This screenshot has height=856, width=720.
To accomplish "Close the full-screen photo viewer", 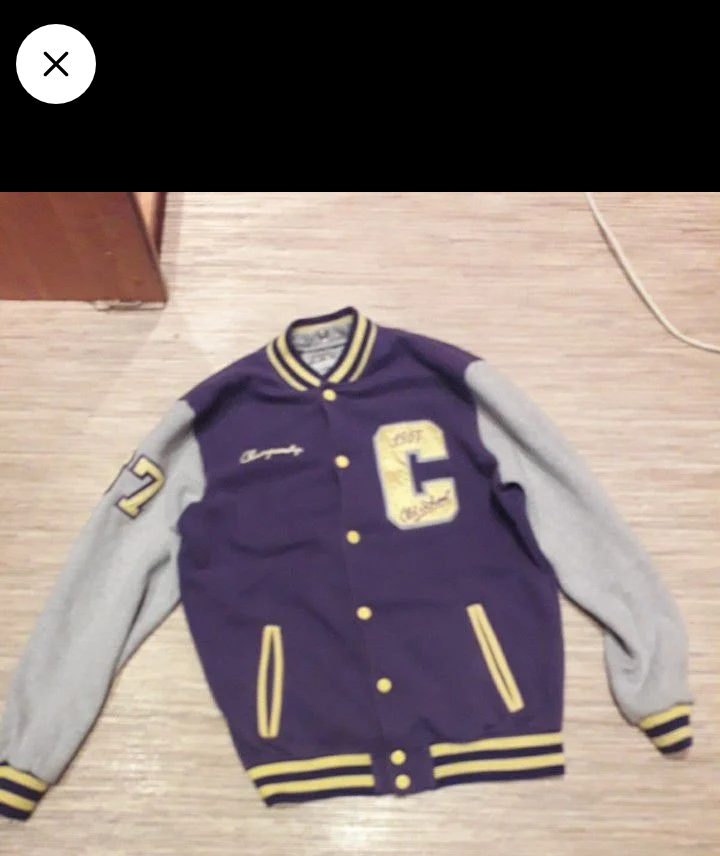I will (x=56, y=64).
